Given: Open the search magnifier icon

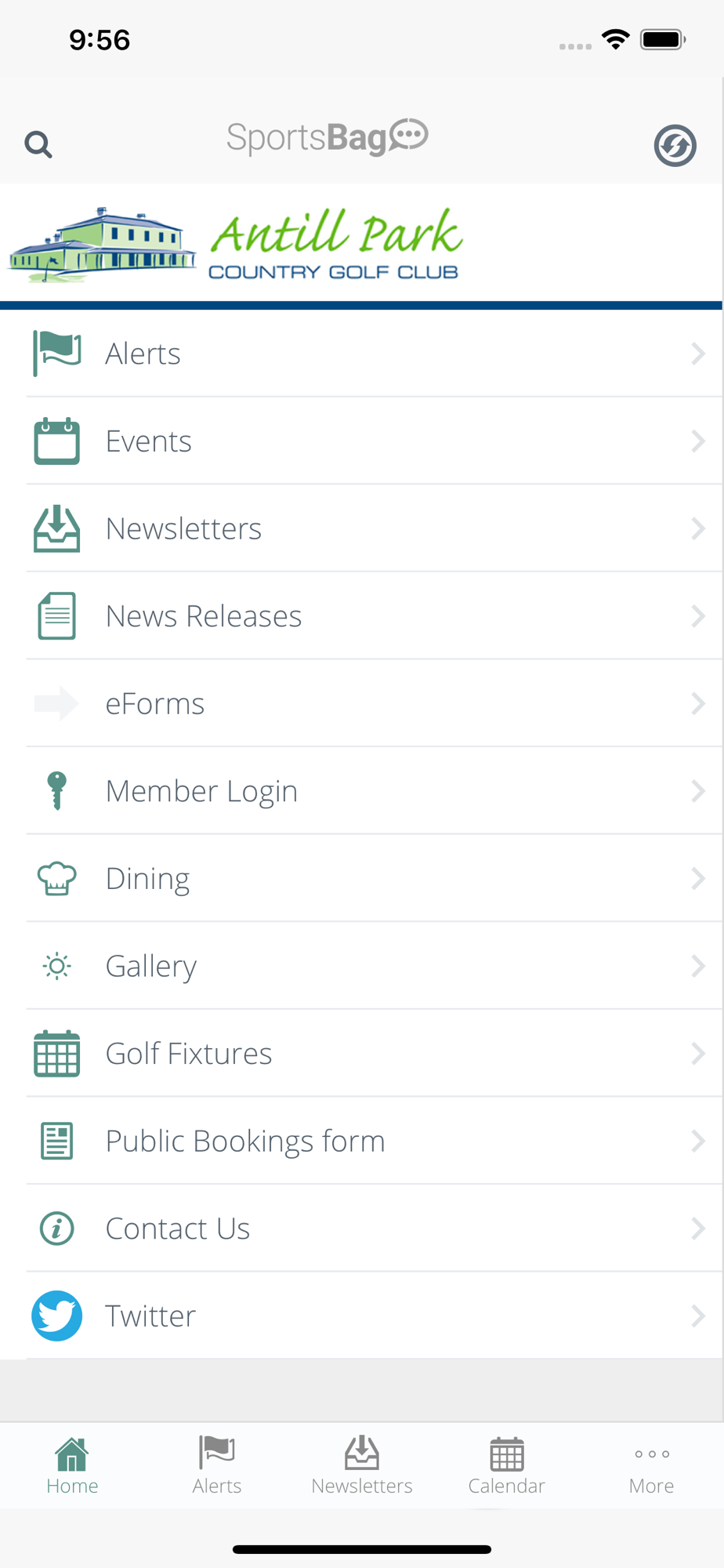Looking at the screenshot, I should click(38, 145).
